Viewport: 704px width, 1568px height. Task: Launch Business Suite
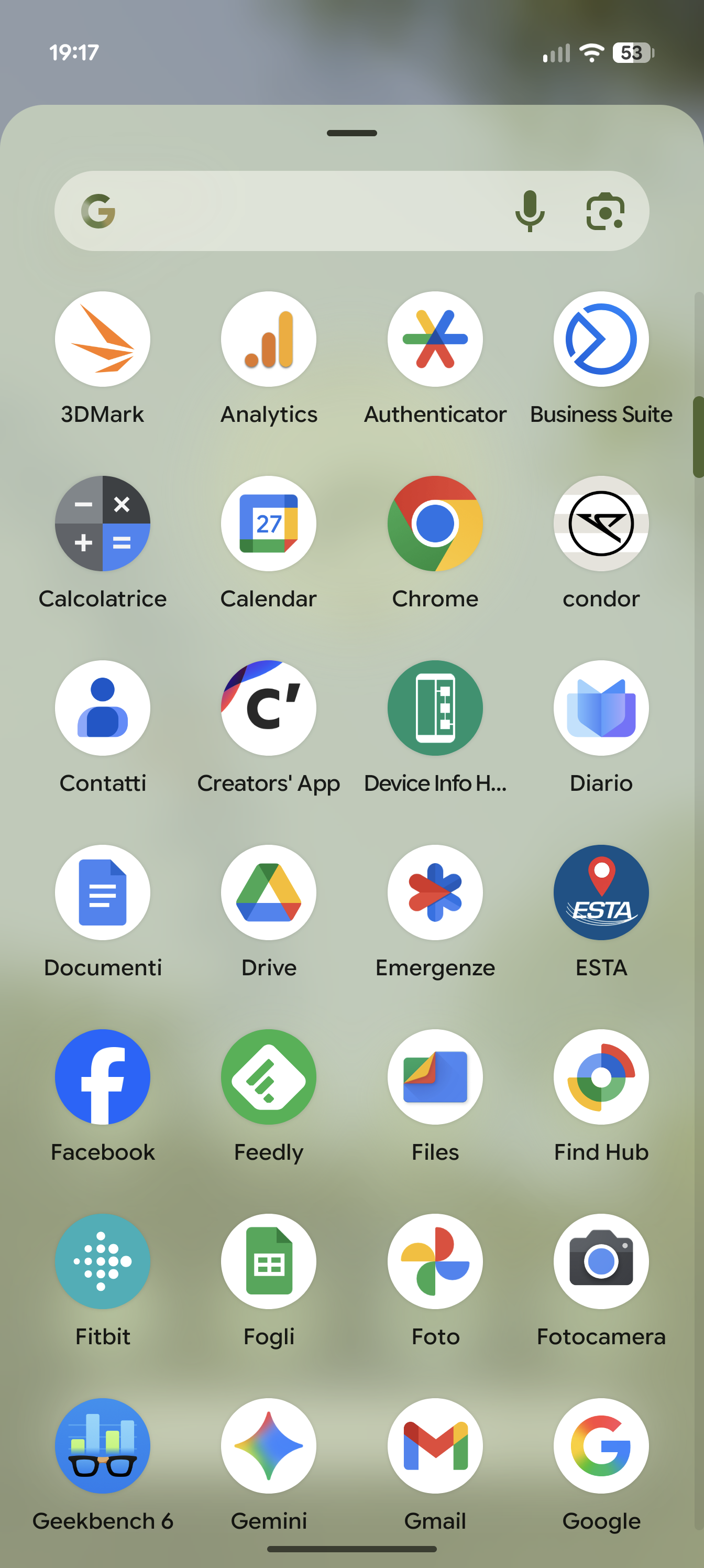click(x=601, y=339)
